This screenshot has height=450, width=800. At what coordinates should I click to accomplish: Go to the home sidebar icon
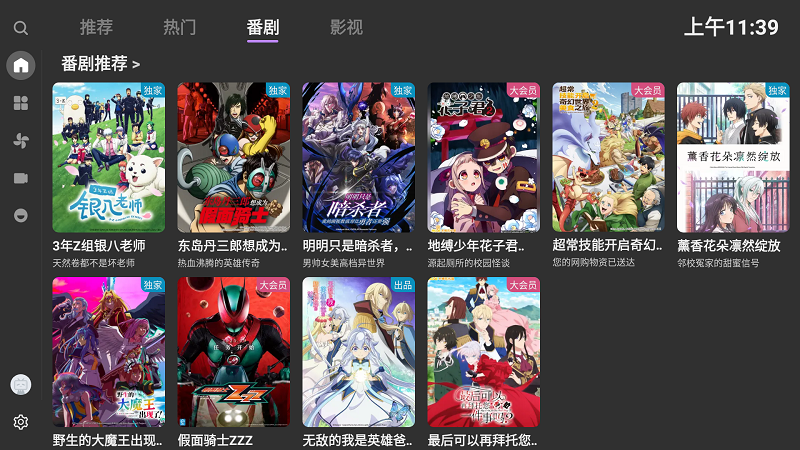(x=20, y=66)
